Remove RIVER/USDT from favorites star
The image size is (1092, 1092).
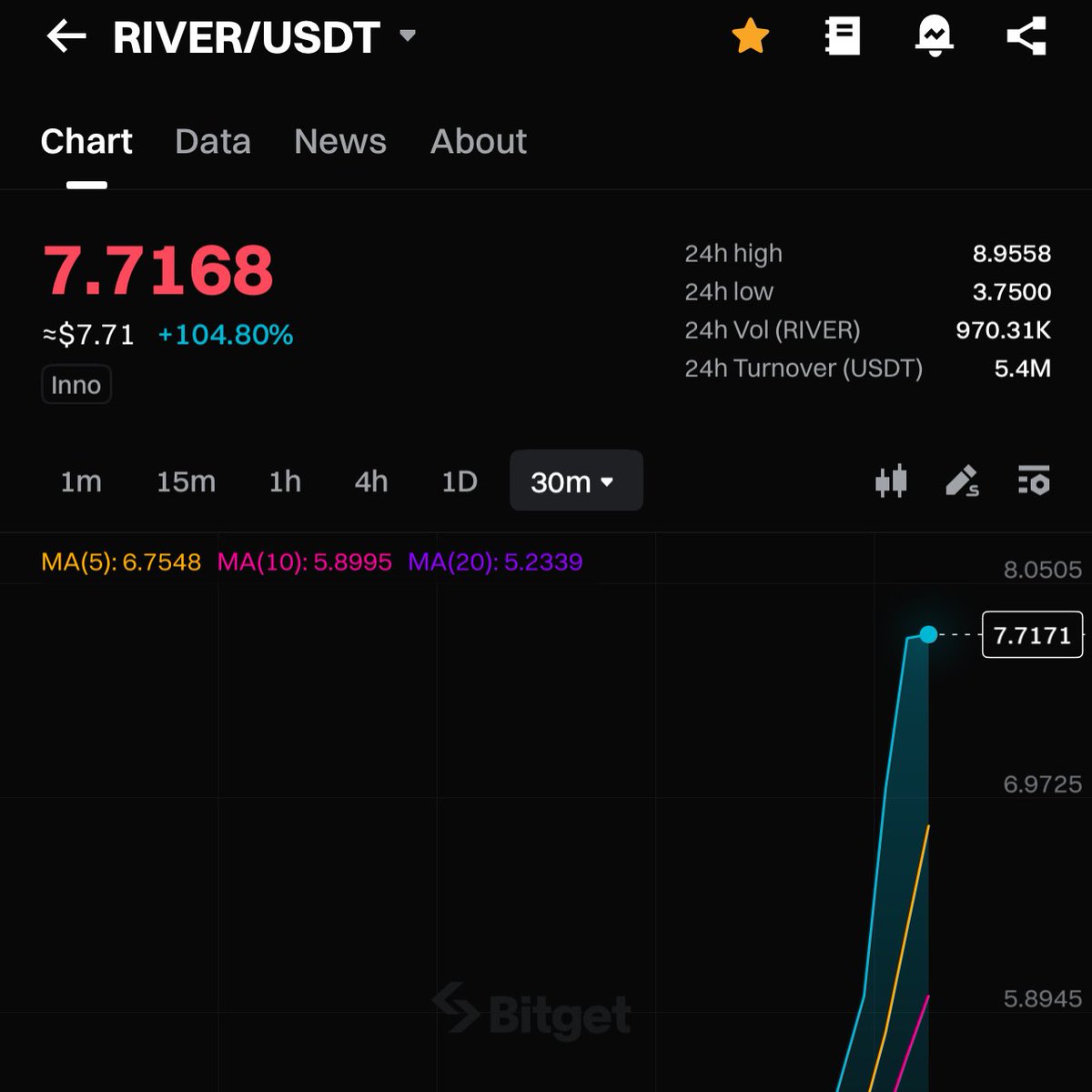751,37
